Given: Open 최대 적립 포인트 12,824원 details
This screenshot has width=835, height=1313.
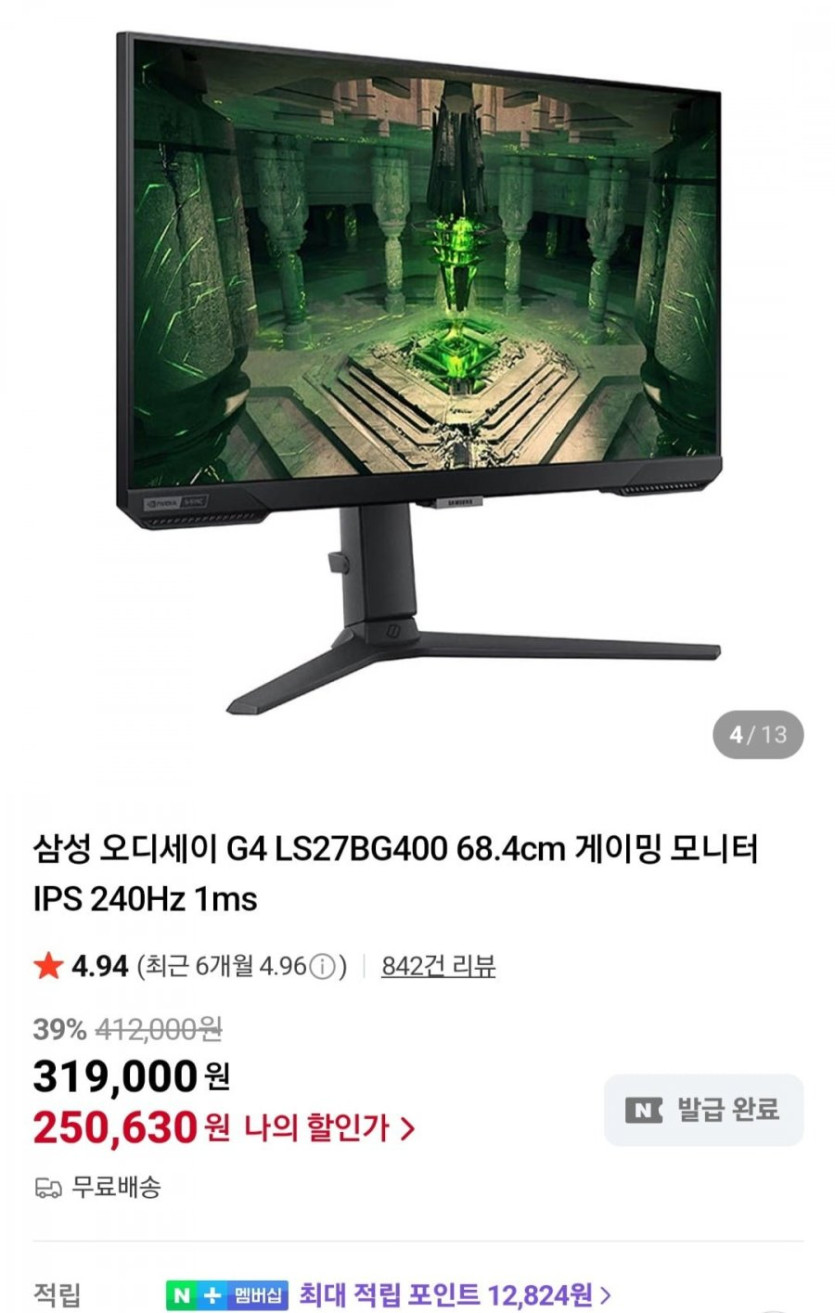Looking at the screenshot, I should pos(455,1295).
